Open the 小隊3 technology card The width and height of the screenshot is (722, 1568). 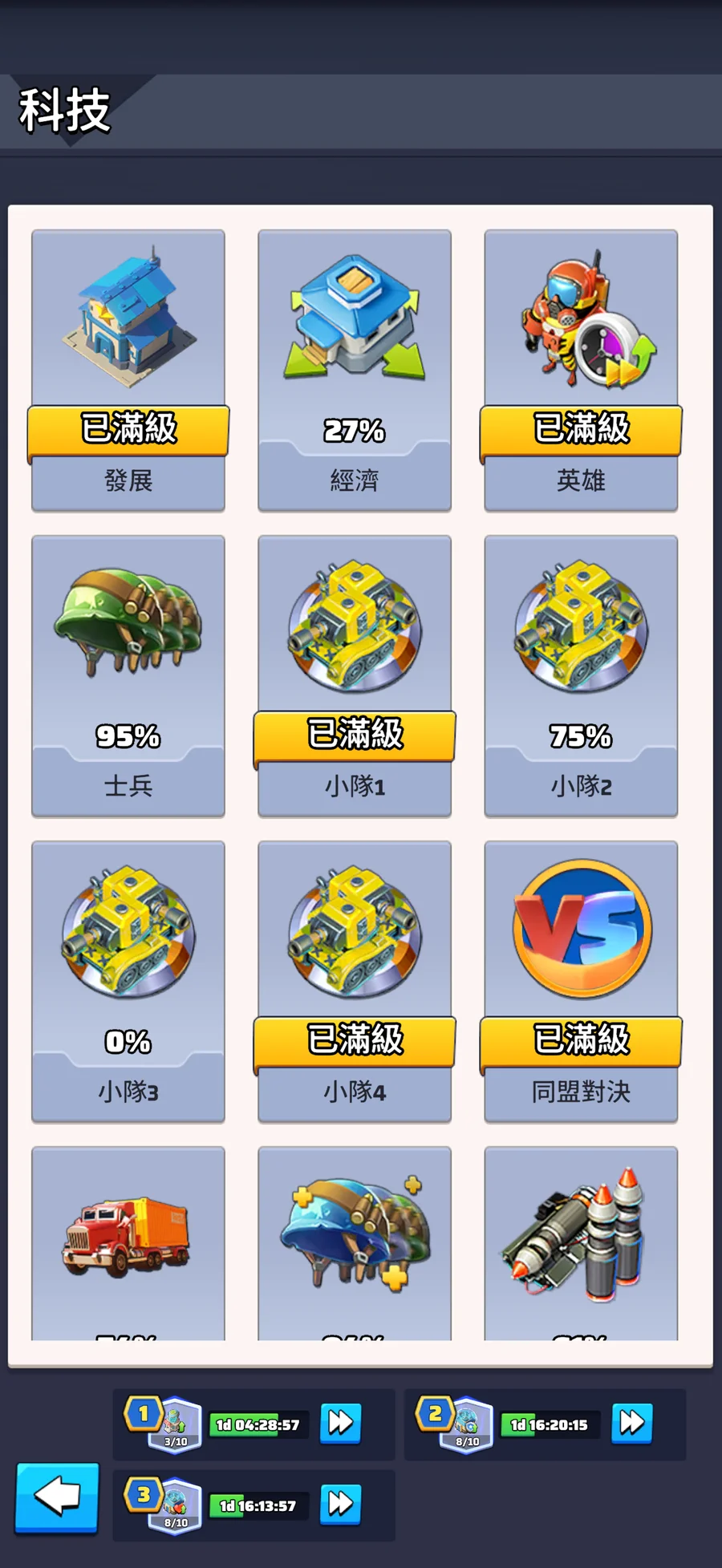(128, 980)
